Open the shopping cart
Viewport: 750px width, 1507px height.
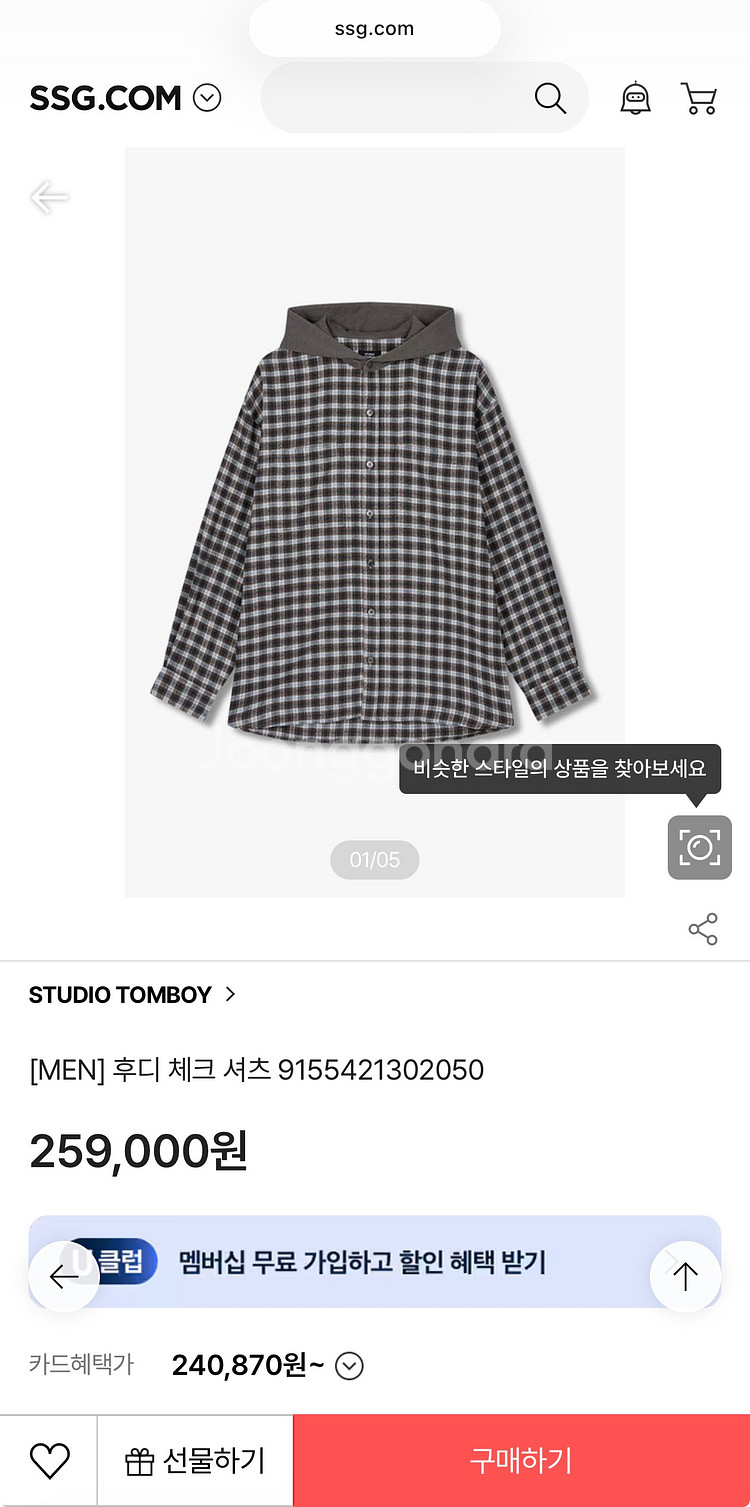[x=699, y=98]
